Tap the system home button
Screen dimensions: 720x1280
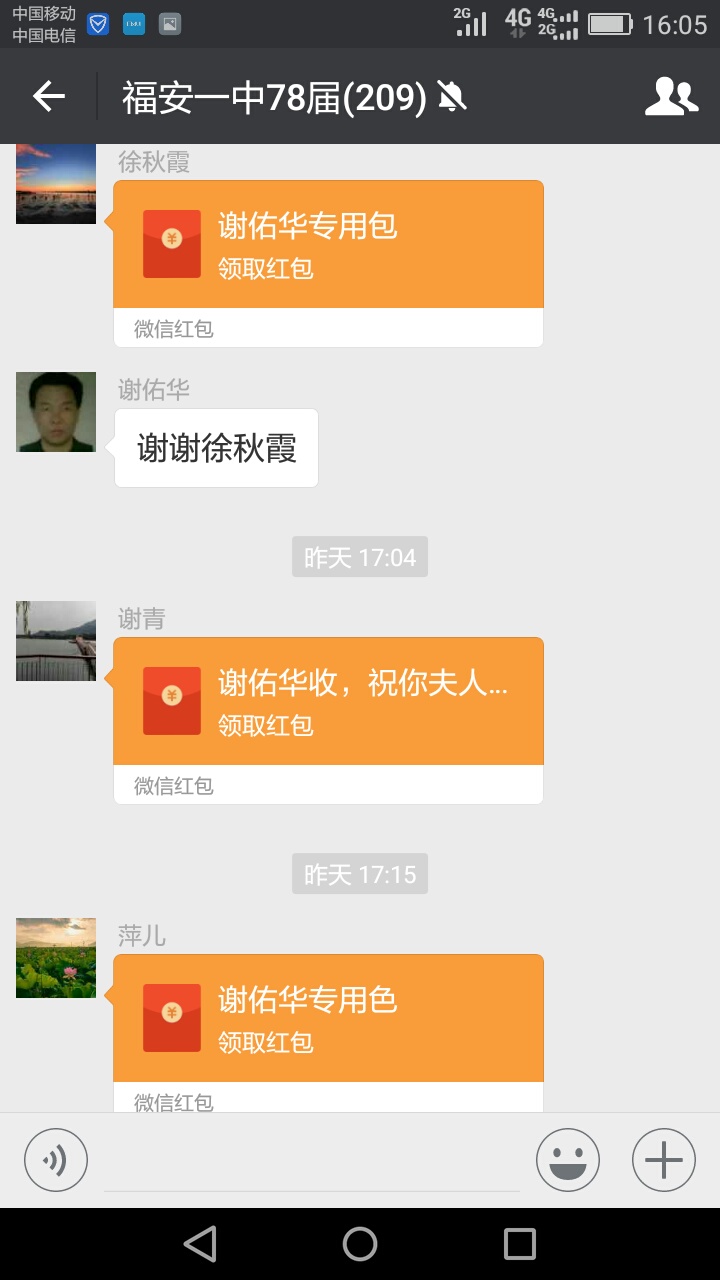(360, 1244)
